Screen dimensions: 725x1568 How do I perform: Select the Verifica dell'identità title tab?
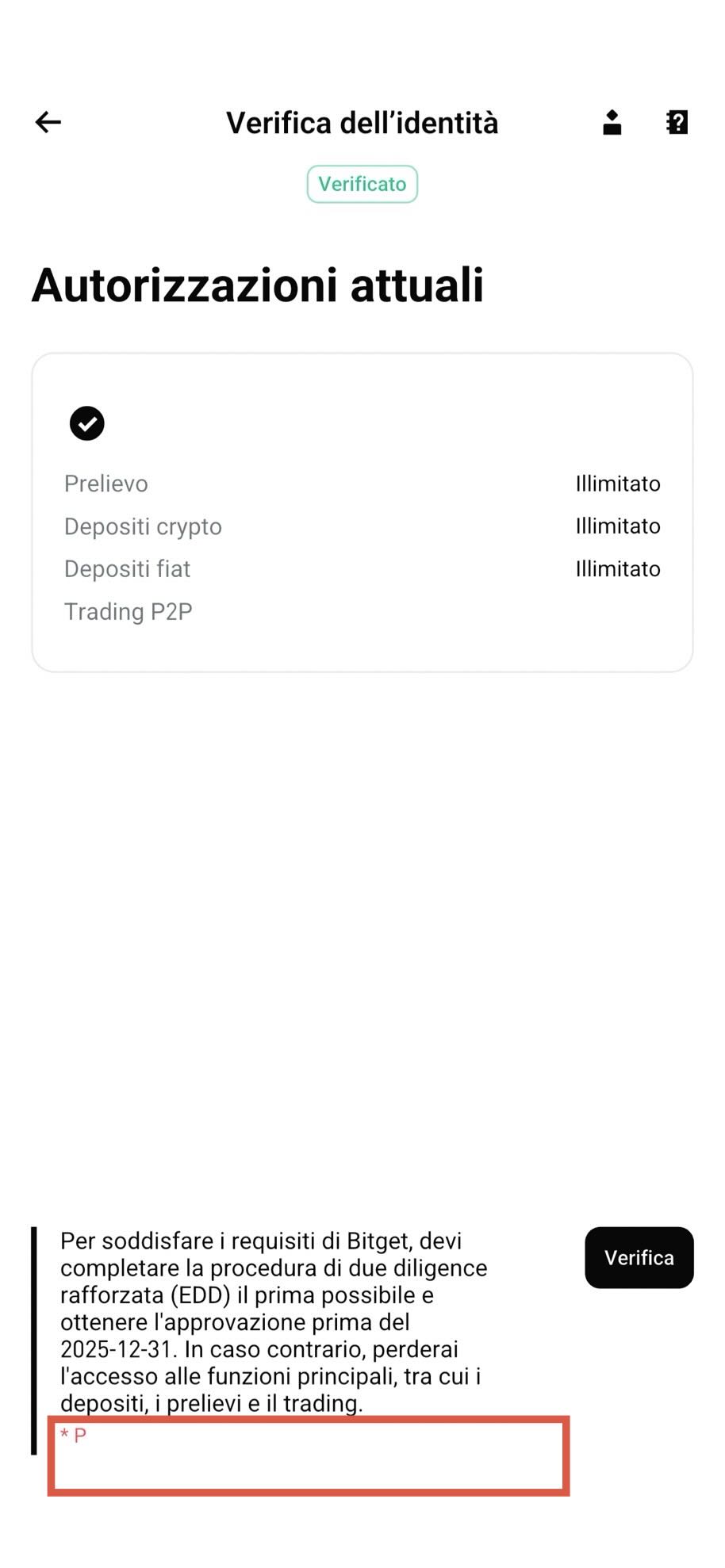362,122
